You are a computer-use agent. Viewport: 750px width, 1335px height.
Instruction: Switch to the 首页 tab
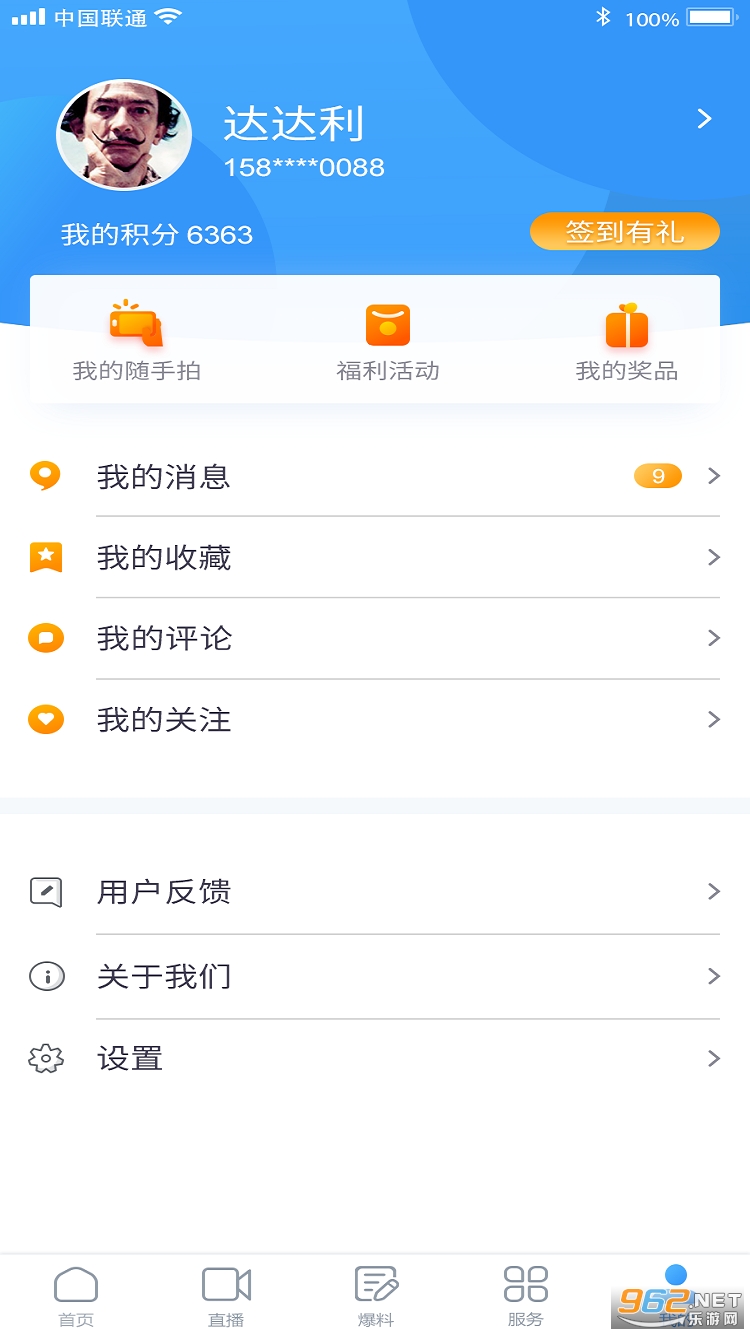(76, 1296)
